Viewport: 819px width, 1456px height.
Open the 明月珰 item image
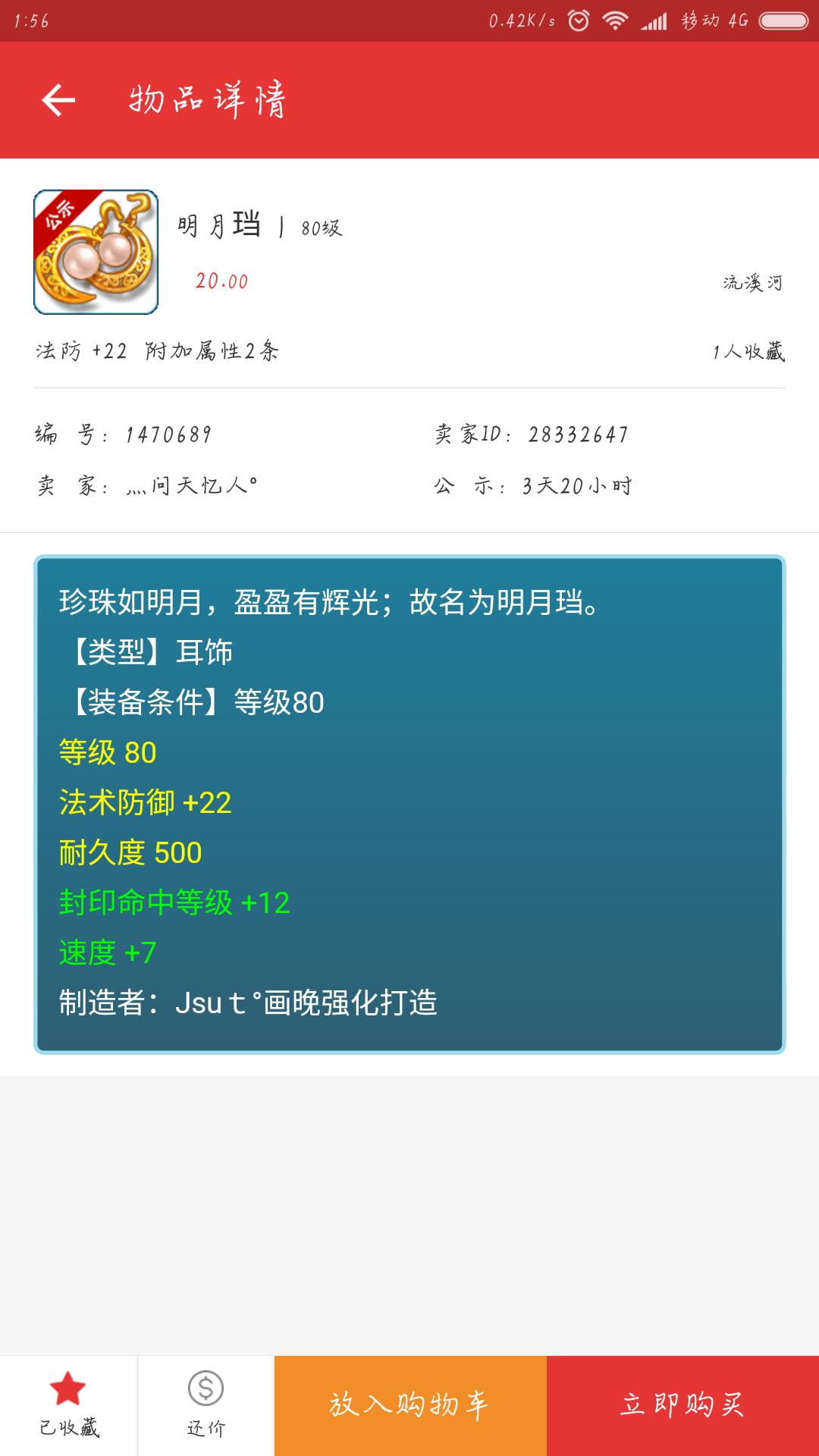coord(96,252)
